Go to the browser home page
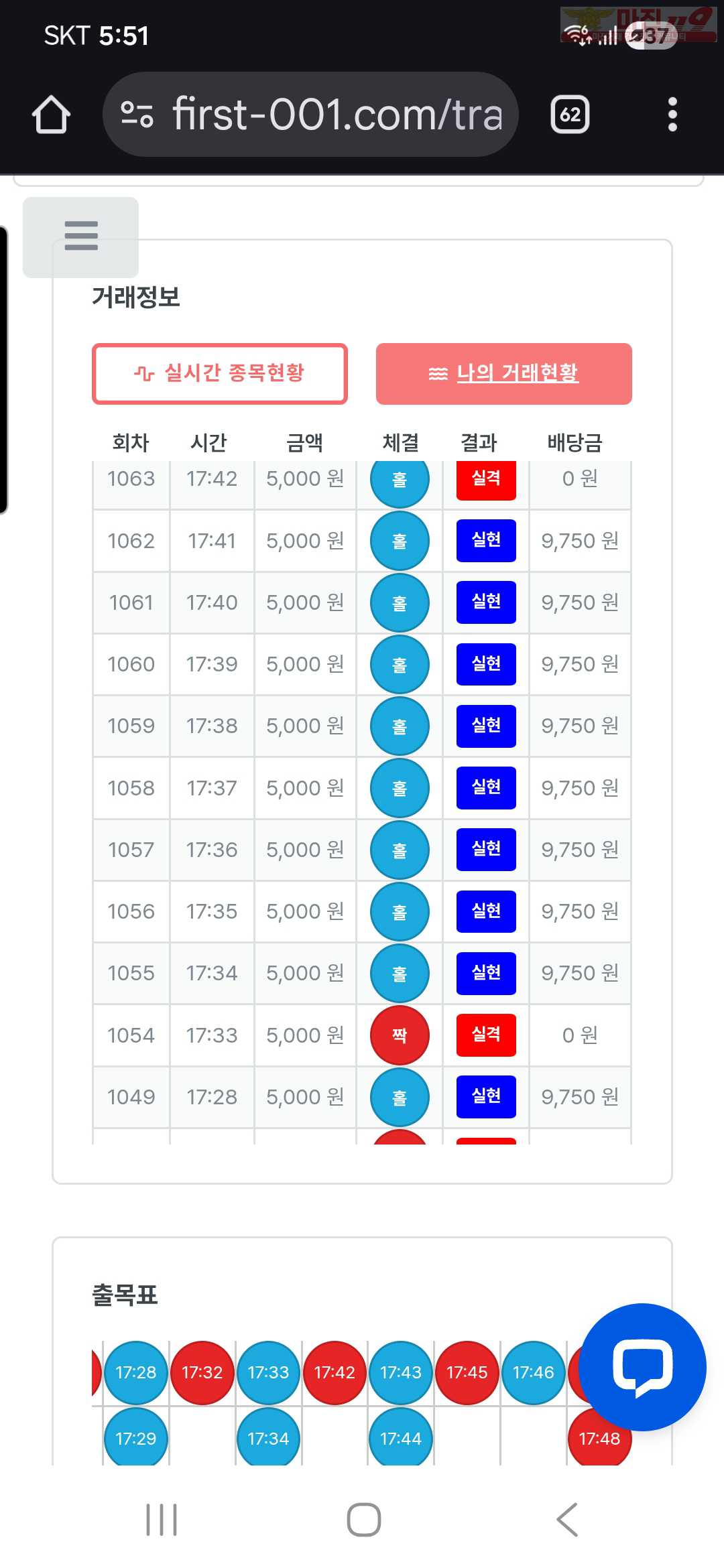 tap(52, 115)
